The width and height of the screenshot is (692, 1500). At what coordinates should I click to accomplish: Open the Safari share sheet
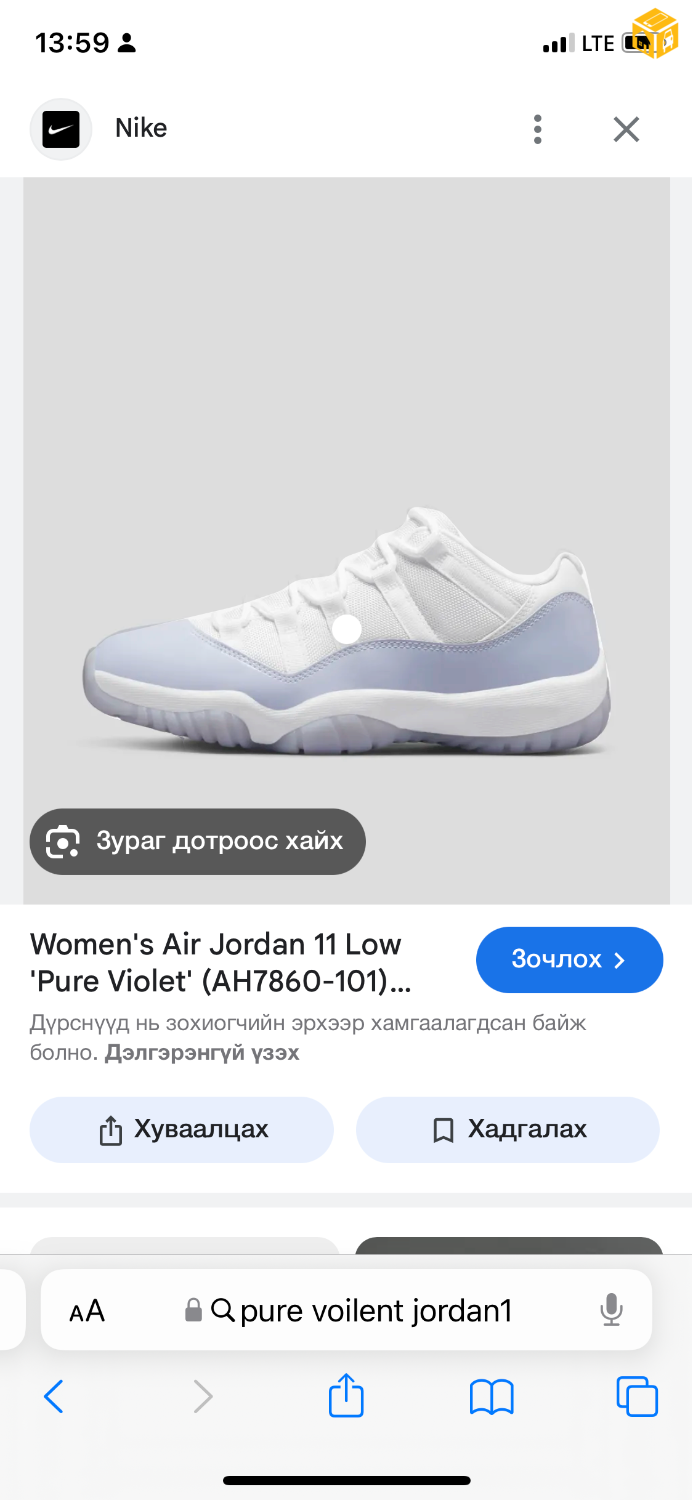tap(346, 1396)
